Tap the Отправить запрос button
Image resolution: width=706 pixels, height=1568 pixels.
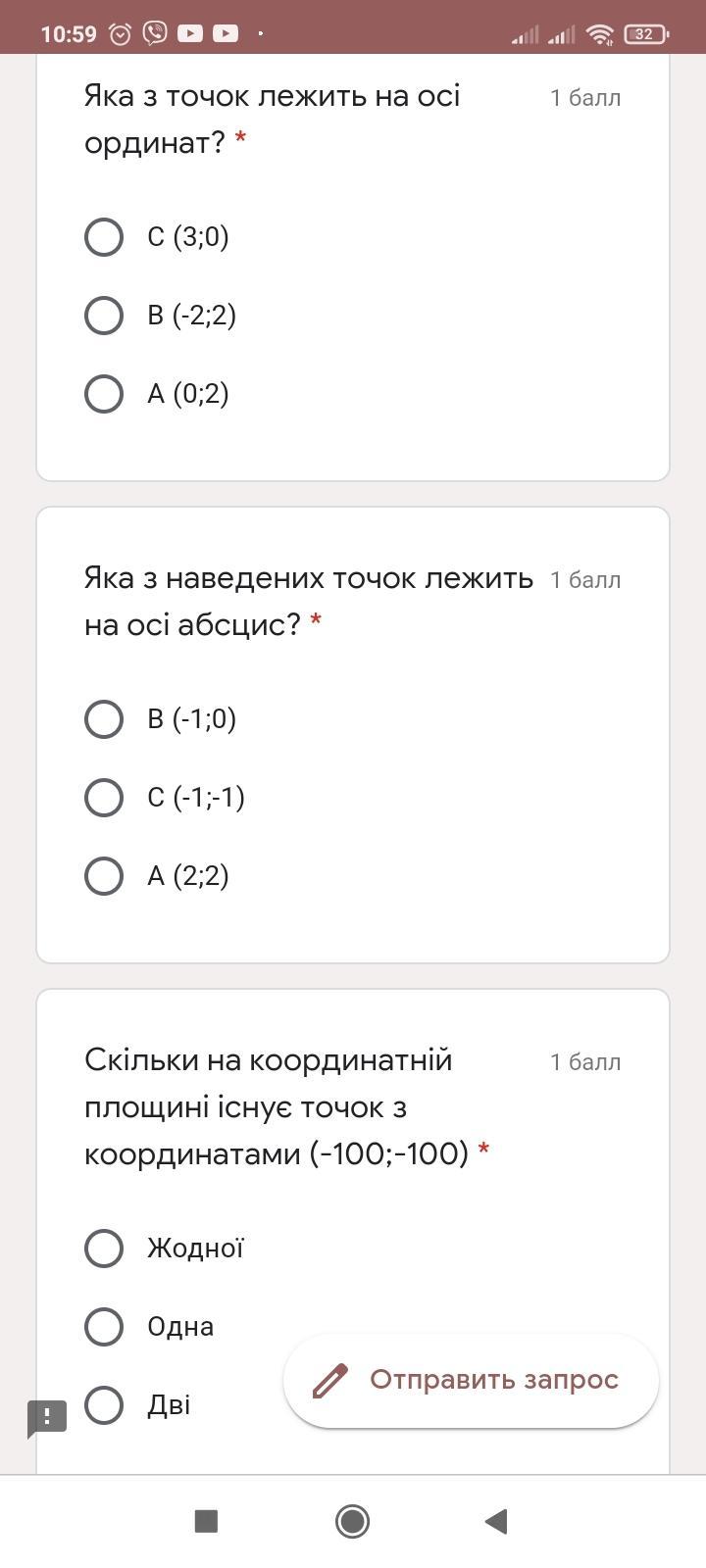[471, 1380]
